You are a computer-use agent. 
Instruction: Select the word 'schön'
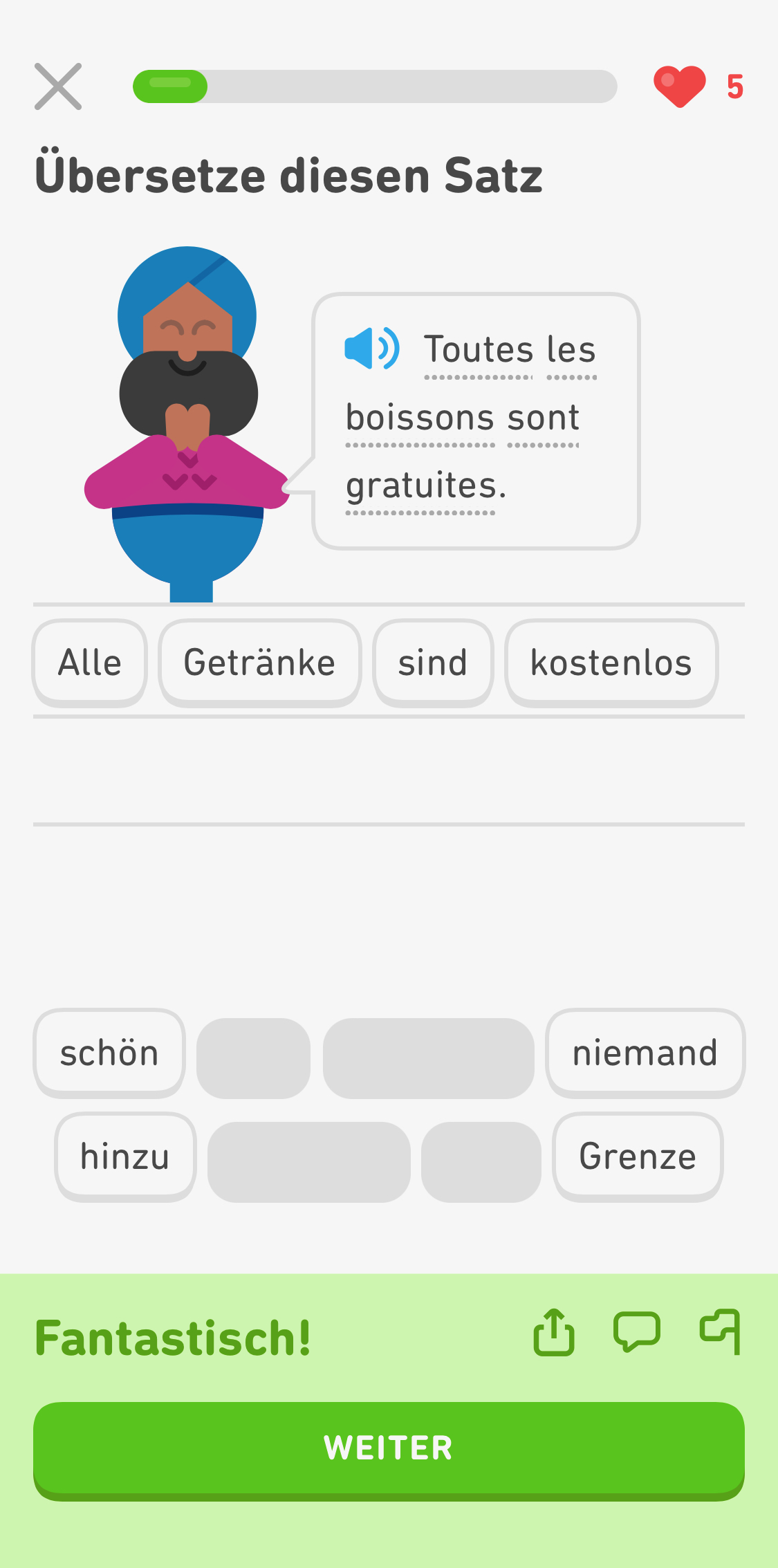click(x=109, y=1053)
